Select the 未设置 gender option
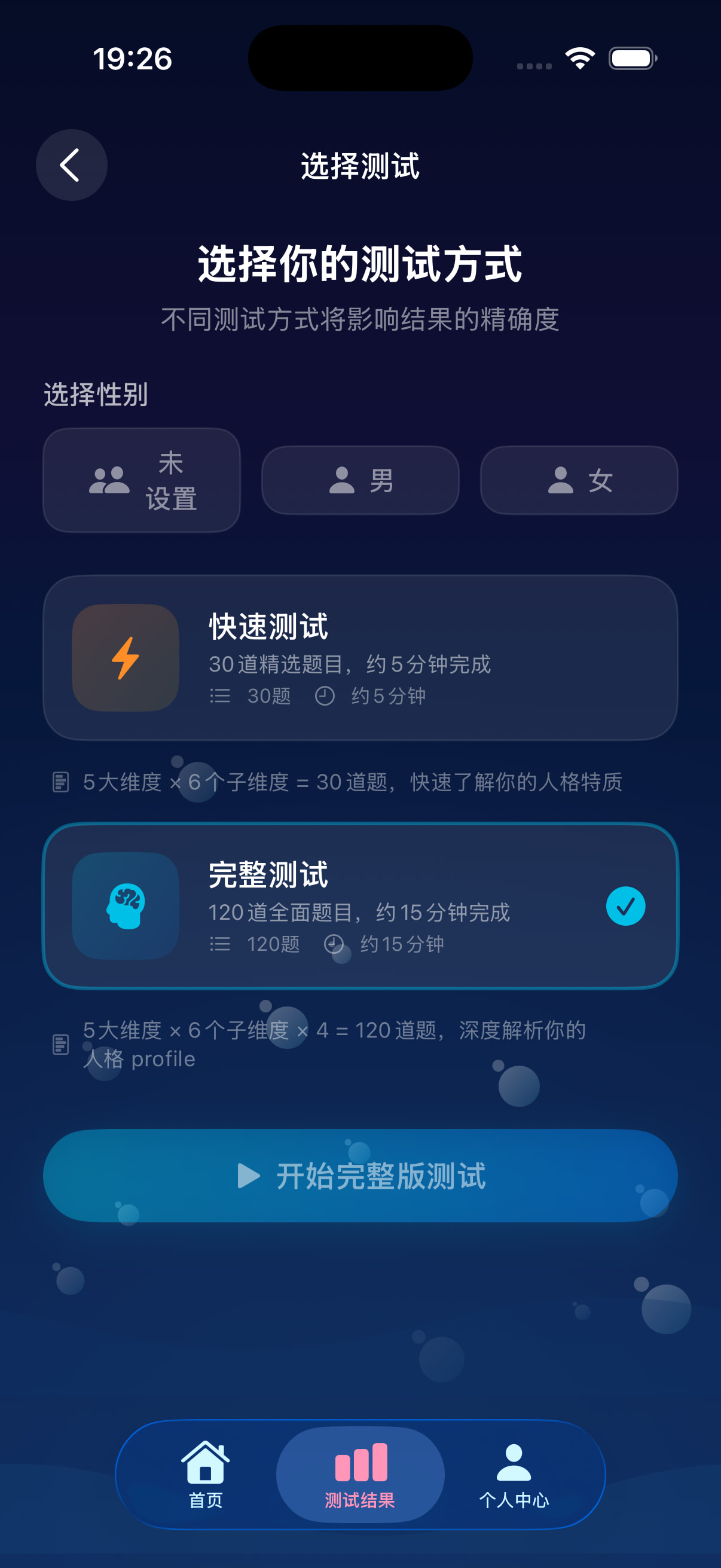 click(142, 480)
